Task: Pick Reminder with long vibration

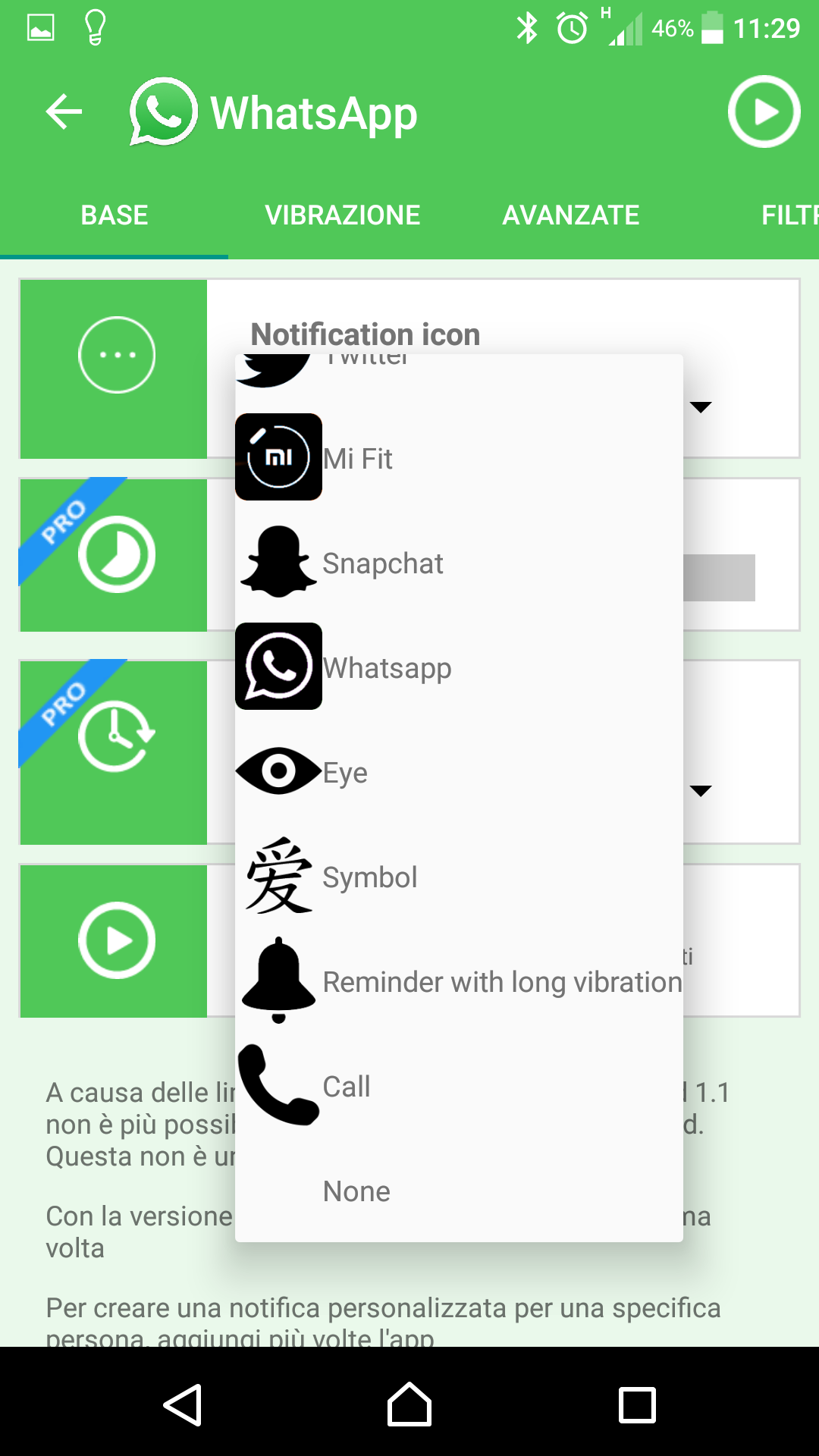Action: click(459, 981)
